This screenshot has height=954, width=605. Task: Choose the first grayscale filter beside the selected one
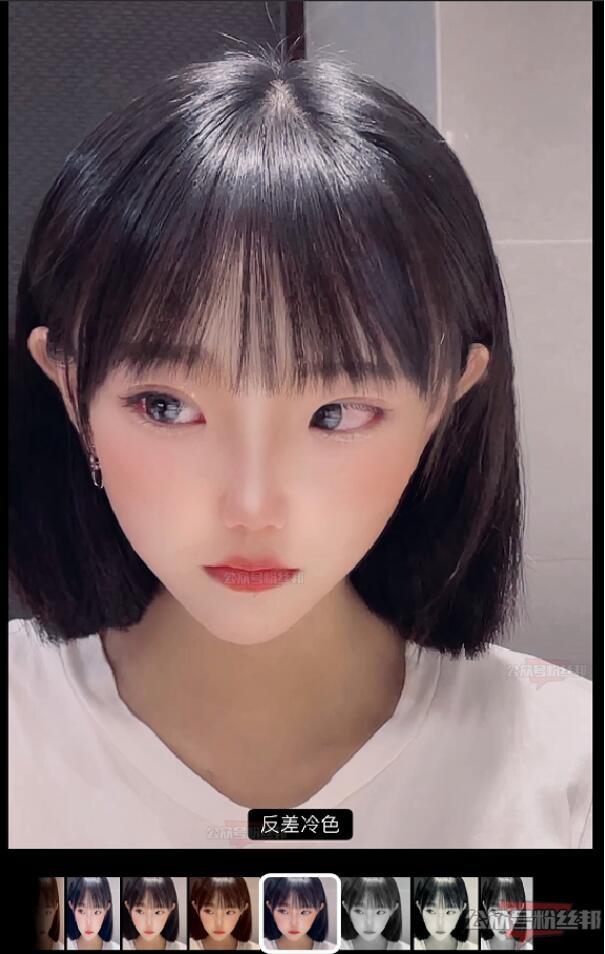tap(376, 912)
